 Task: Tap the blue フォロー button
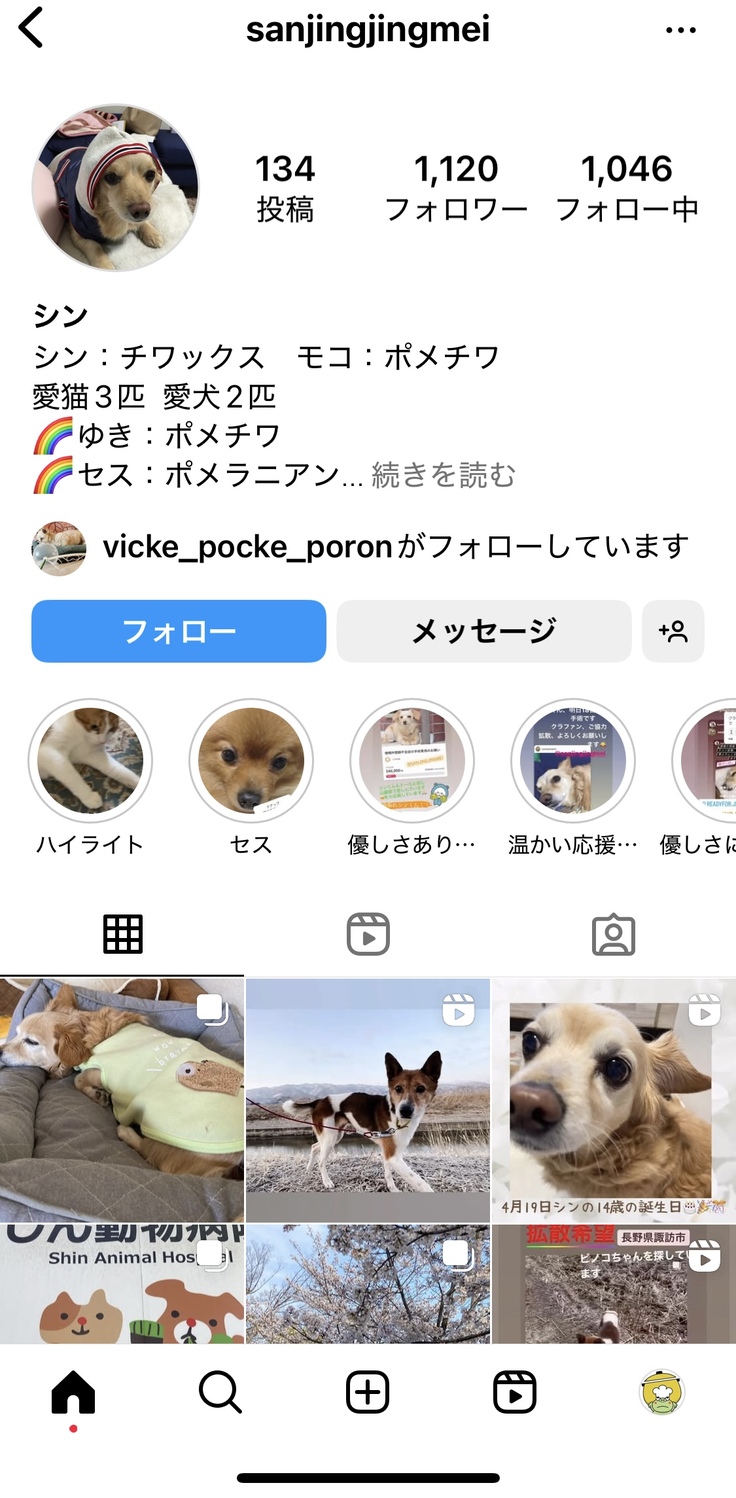coord(179,631)
